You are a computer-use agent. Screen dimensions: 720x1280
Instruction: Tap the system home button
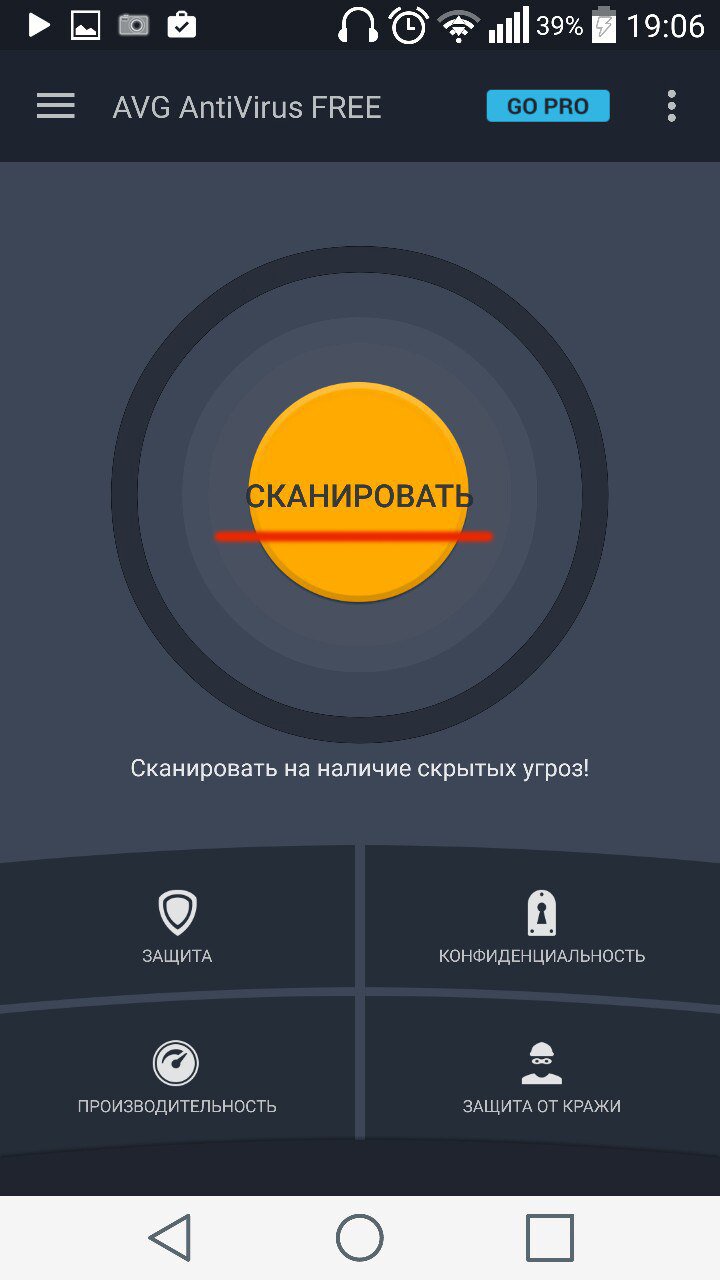point(360,1238)
